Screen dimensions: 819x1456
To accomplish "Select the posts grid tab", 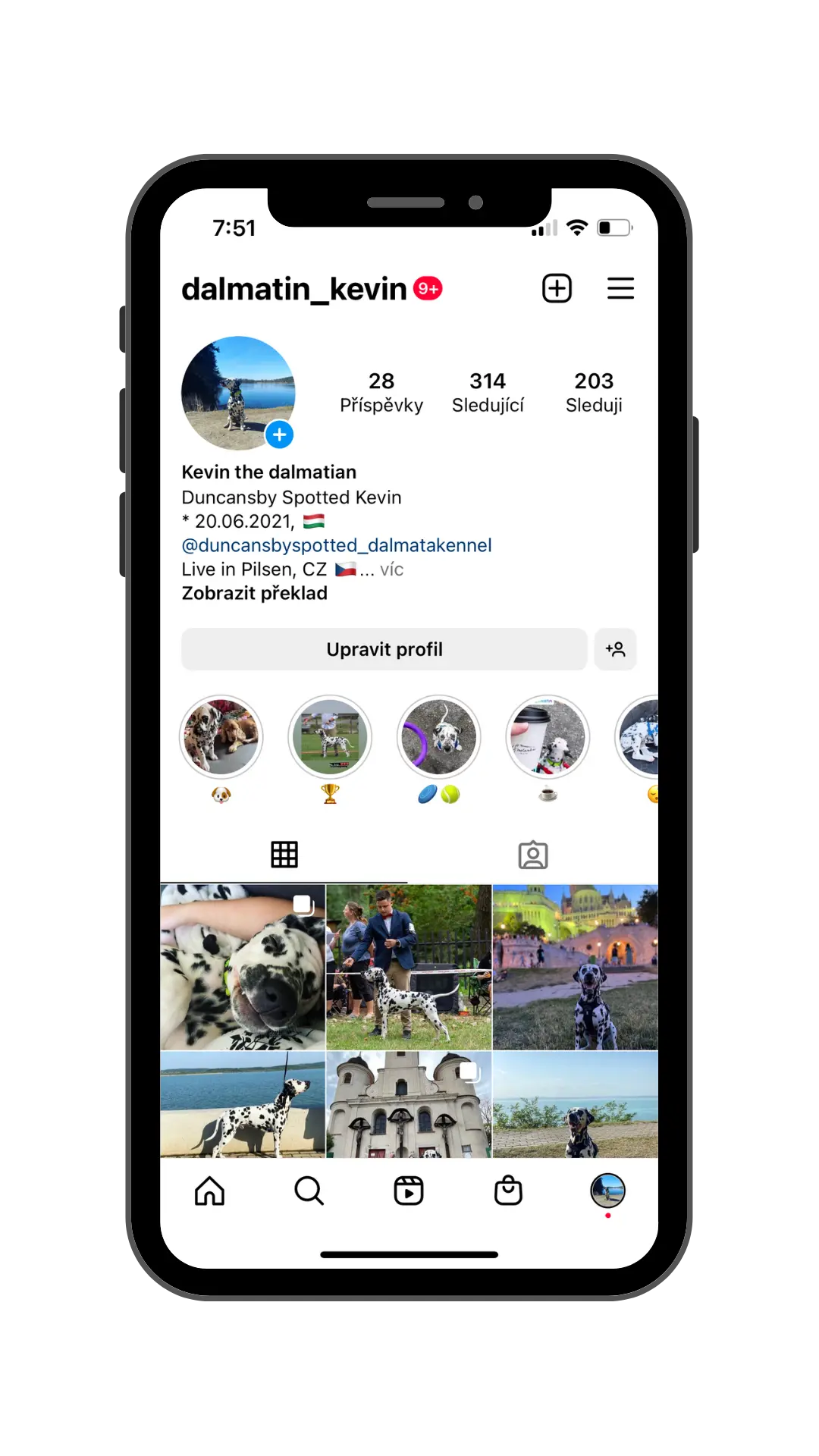I will pos(284,855).
